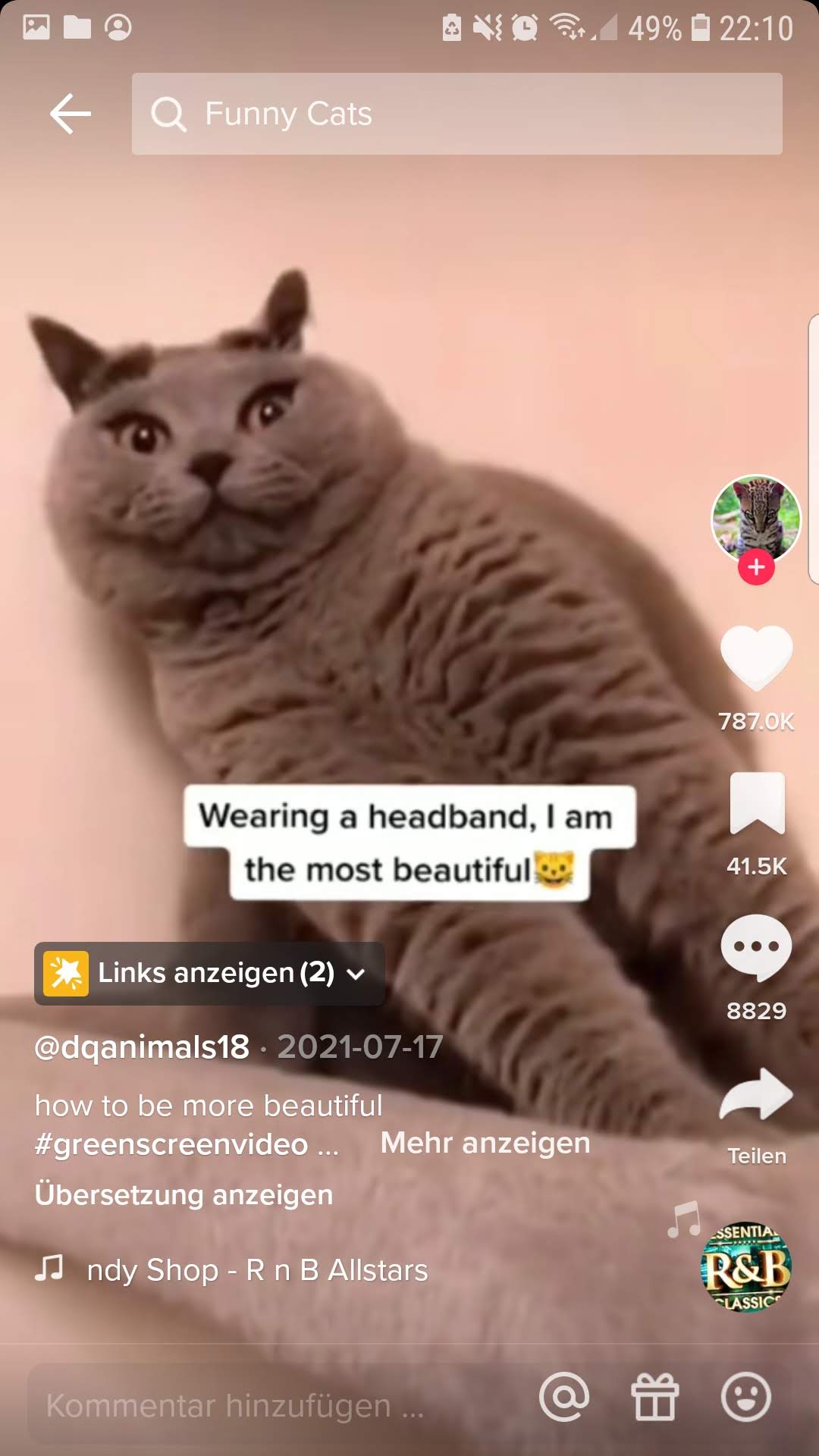Open the gift icon

(655, 1397)
